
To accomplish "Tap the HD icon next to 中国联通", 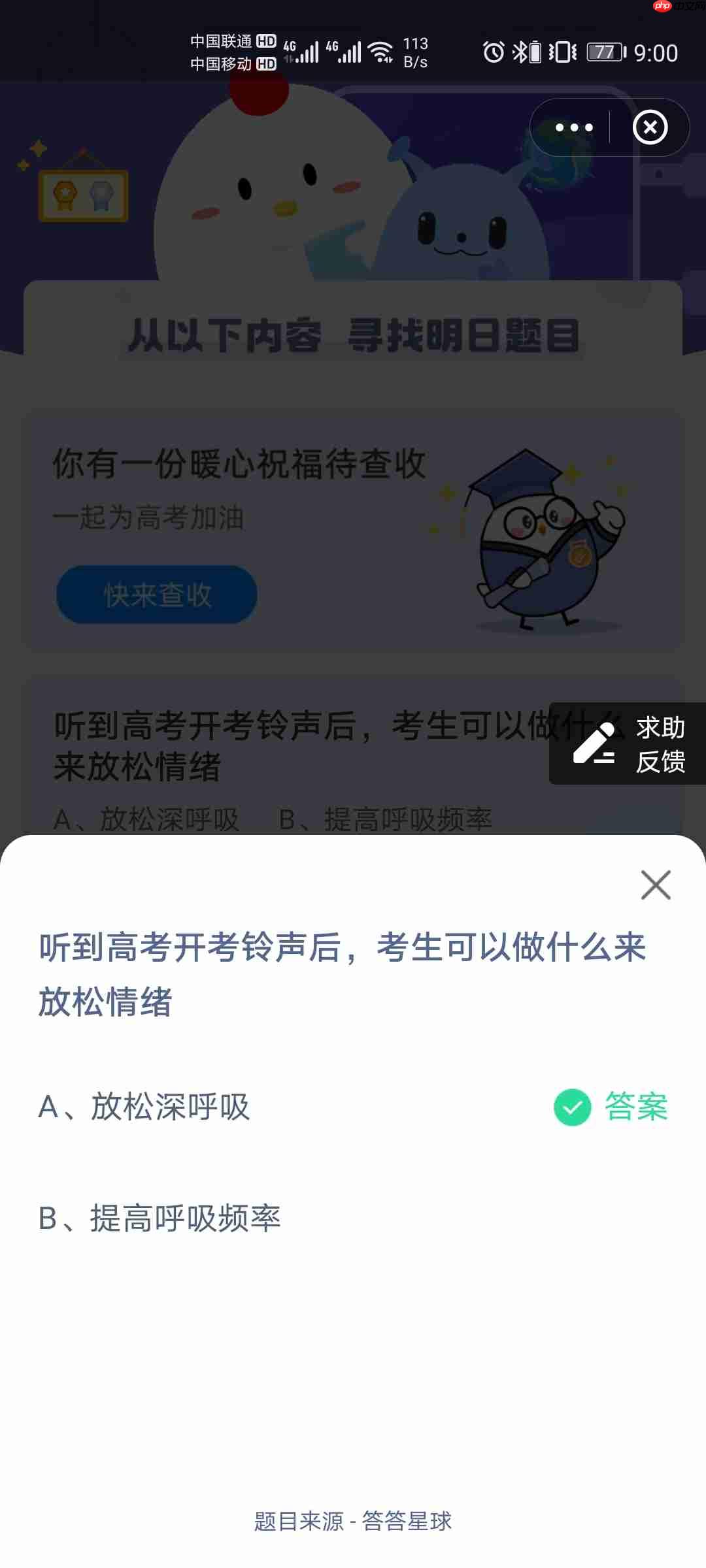I will (266, 41).
